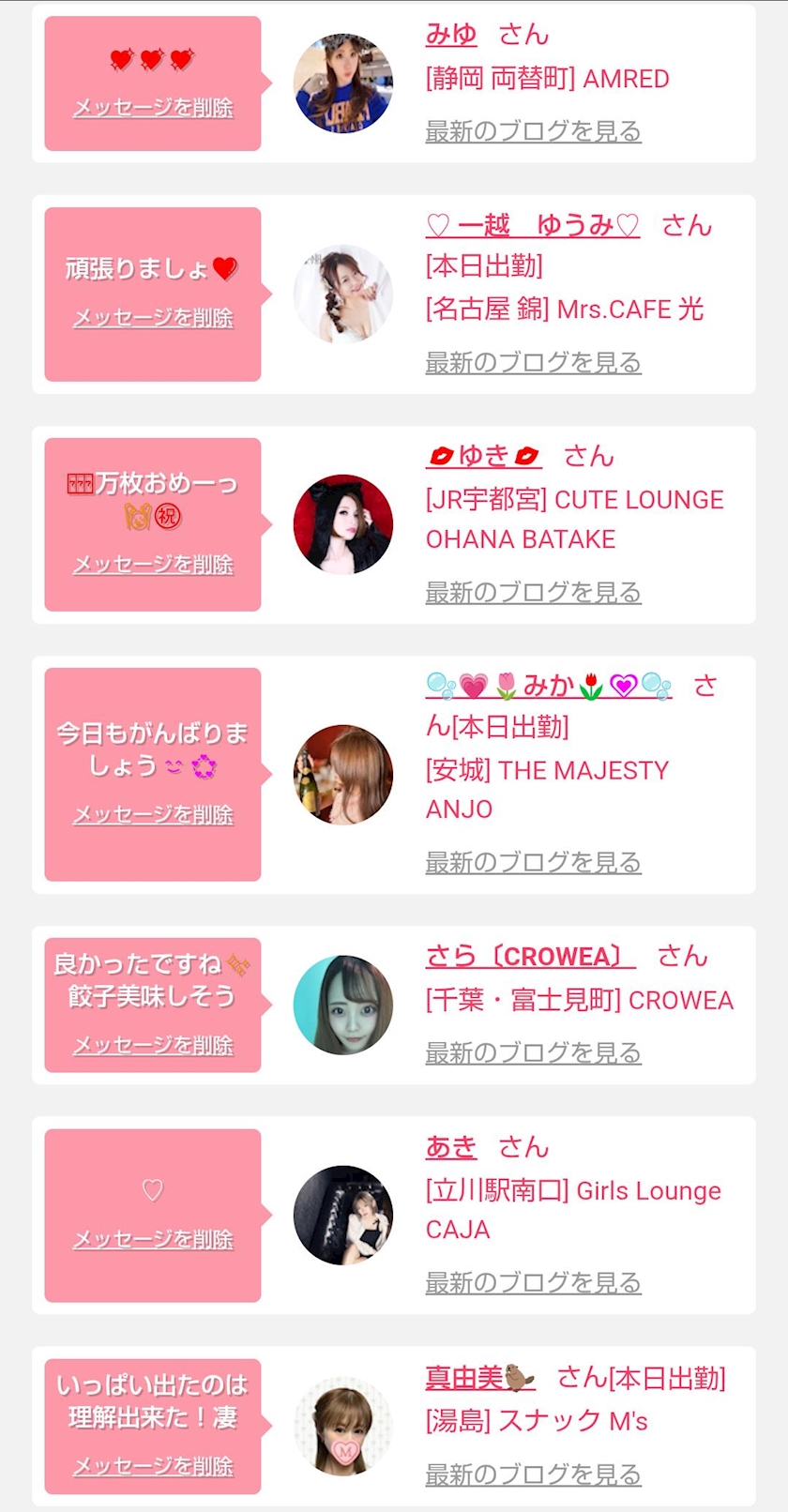View さら's latest blog

coord(533,1052)
